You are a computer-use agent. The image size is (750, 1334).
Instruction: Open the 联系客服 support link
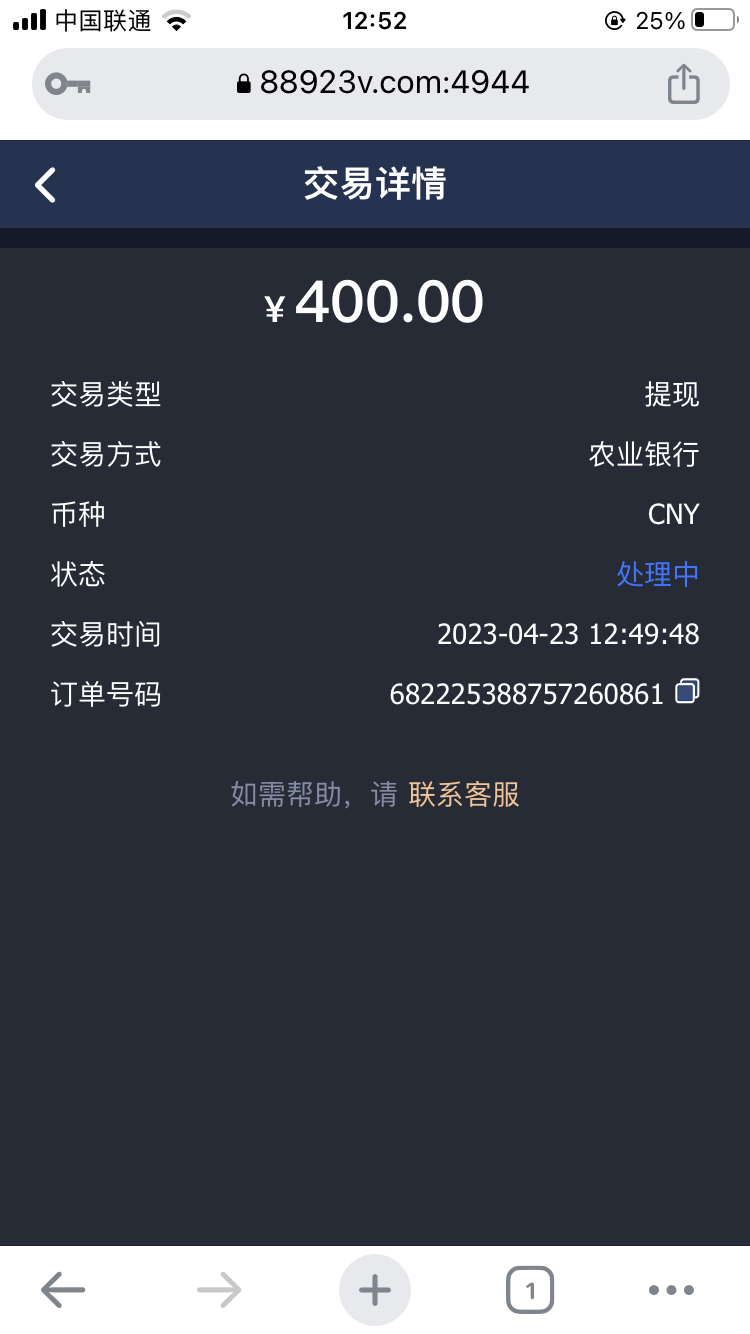click(464, 794)
